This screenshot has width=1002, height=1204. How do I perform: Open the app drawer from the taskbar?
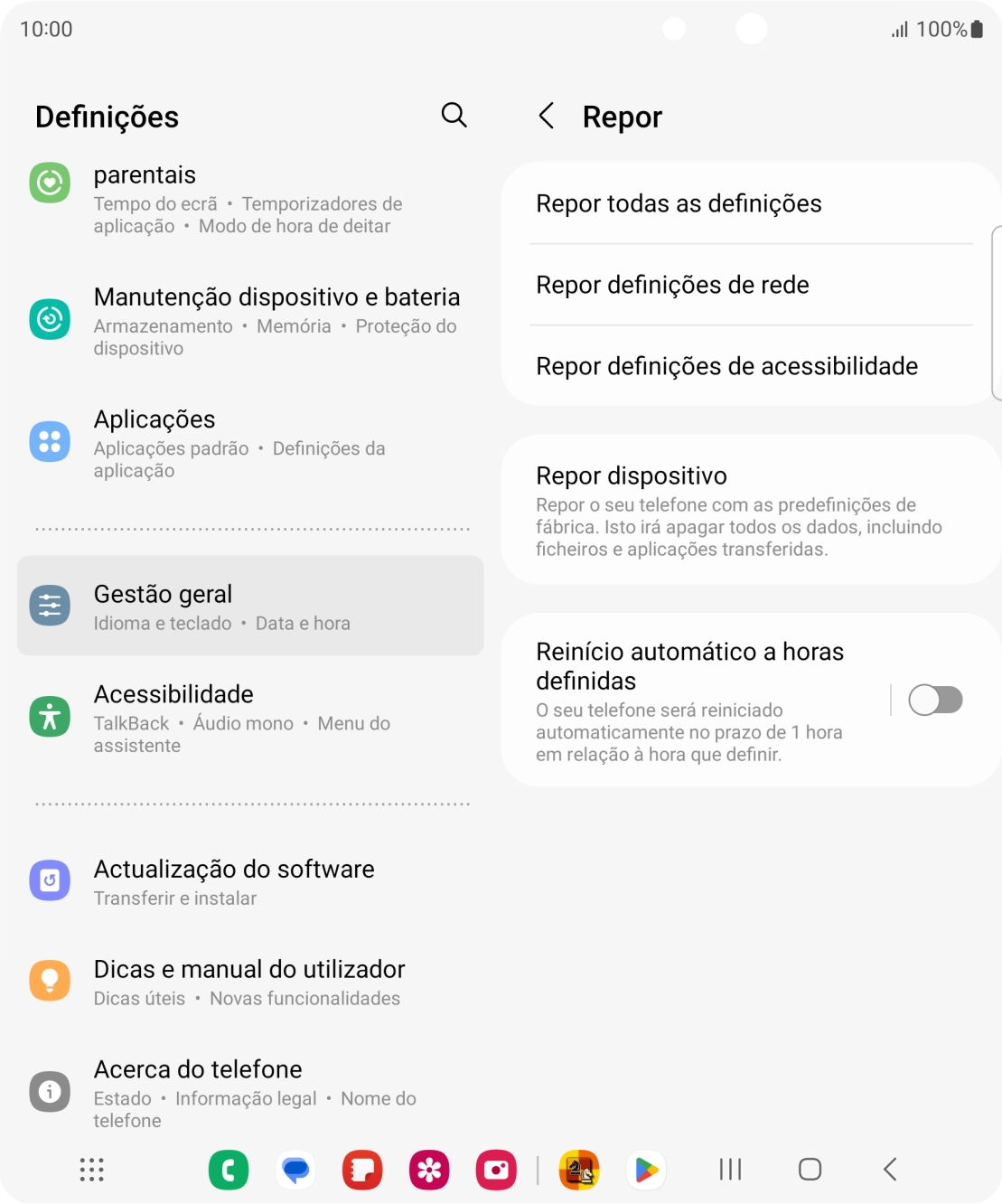(90, 1170)
